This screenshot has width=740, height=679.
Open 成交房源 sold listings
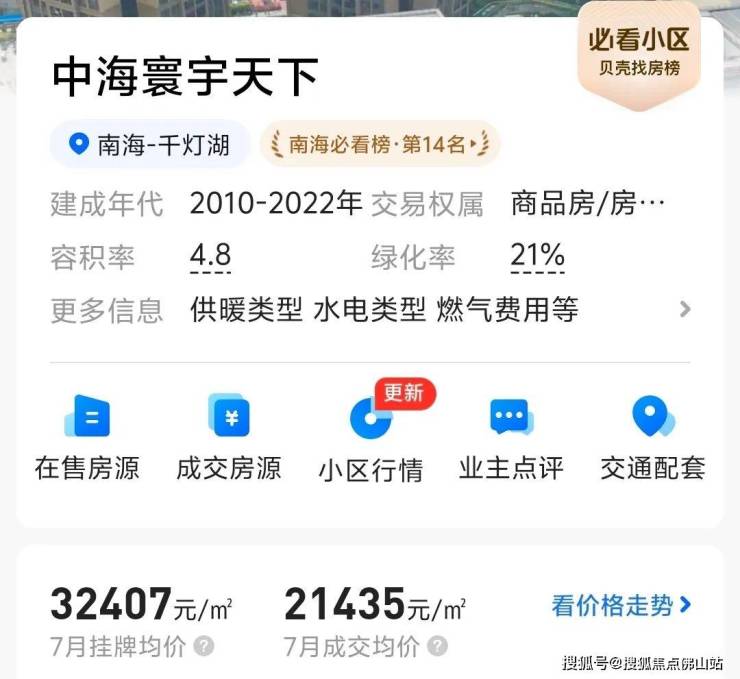pos(229,437)
